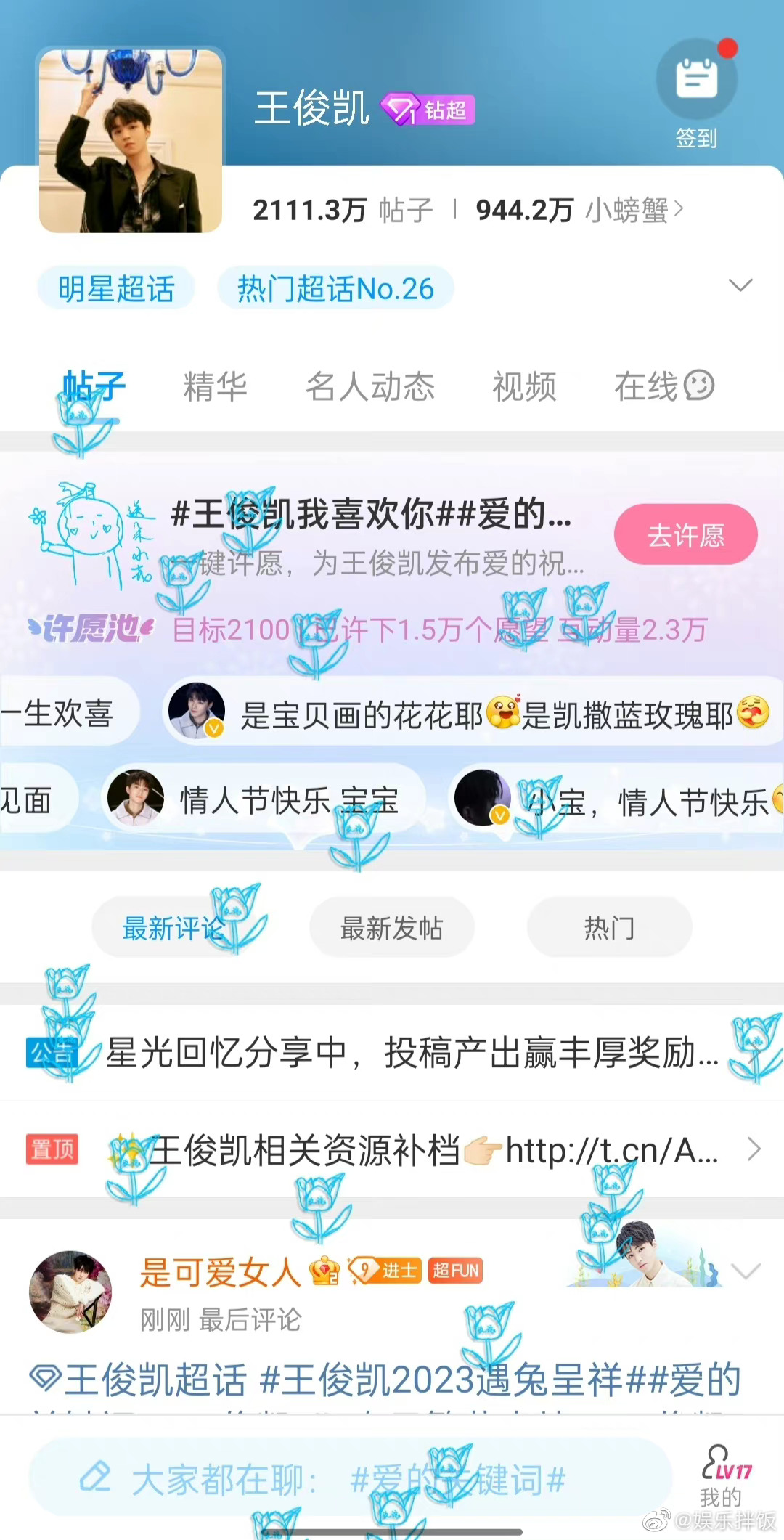Switch to the 视频 tab
The height and width of the screenshot is (1540, 784).
524,386
